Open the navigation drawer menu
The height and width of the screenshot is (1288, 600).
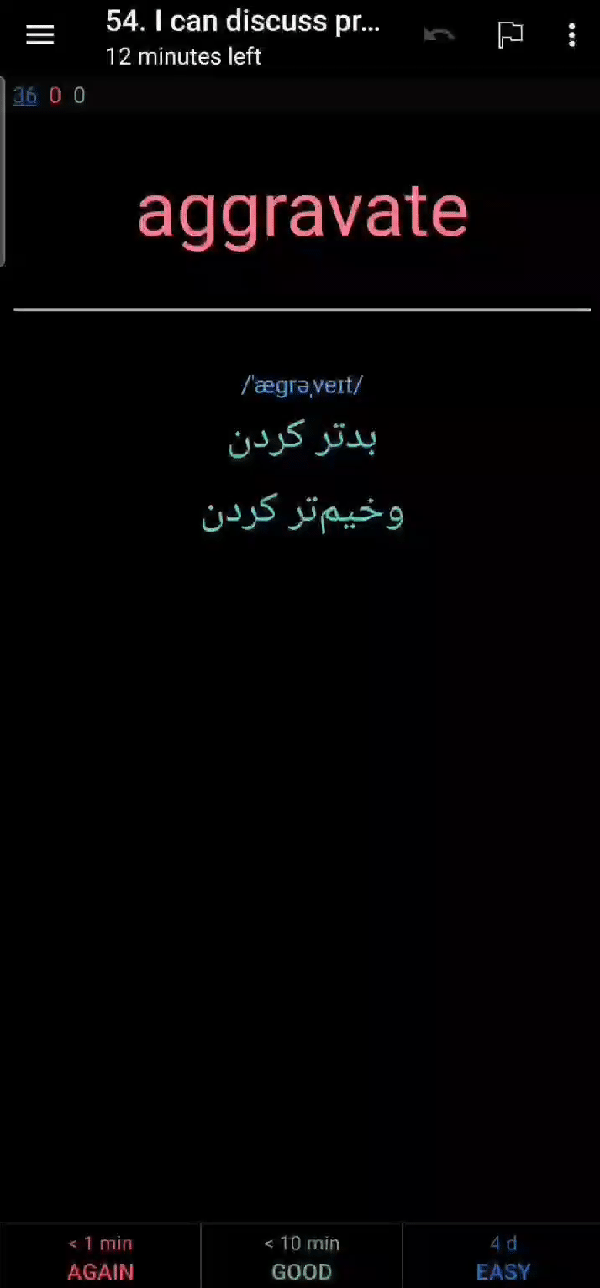(x=40, y=35)
